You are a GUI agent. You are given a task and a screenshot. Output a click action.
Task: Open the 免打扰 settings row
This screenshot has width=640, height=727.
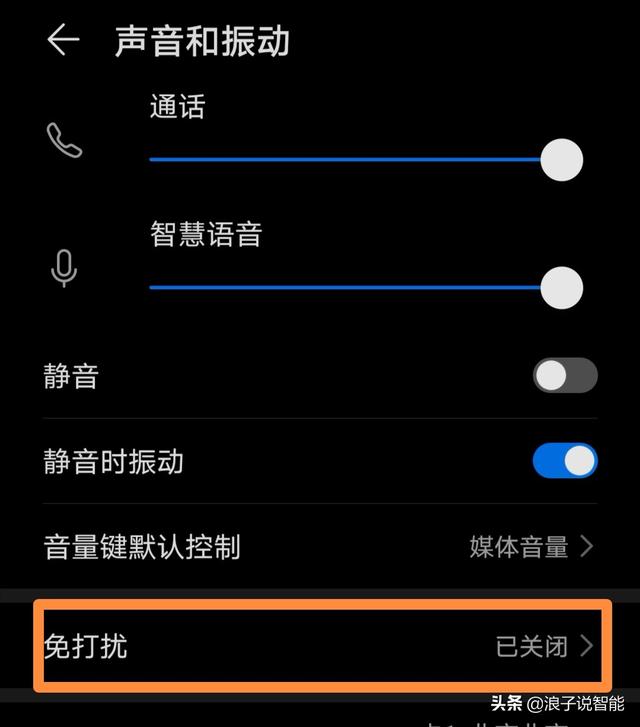[320, 645]
